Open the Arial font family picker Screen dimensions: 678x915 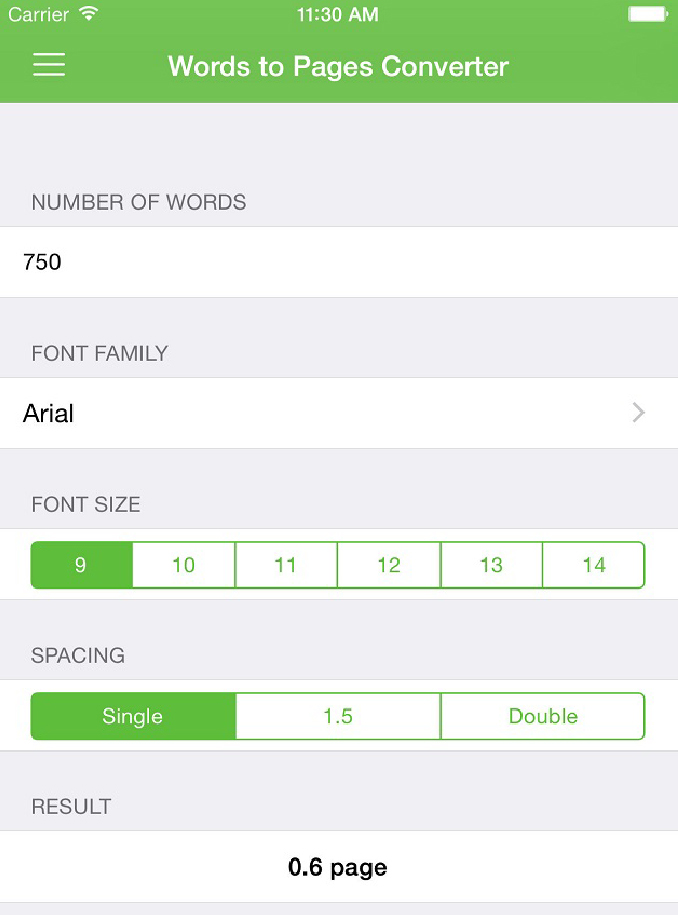pos(339,413)
